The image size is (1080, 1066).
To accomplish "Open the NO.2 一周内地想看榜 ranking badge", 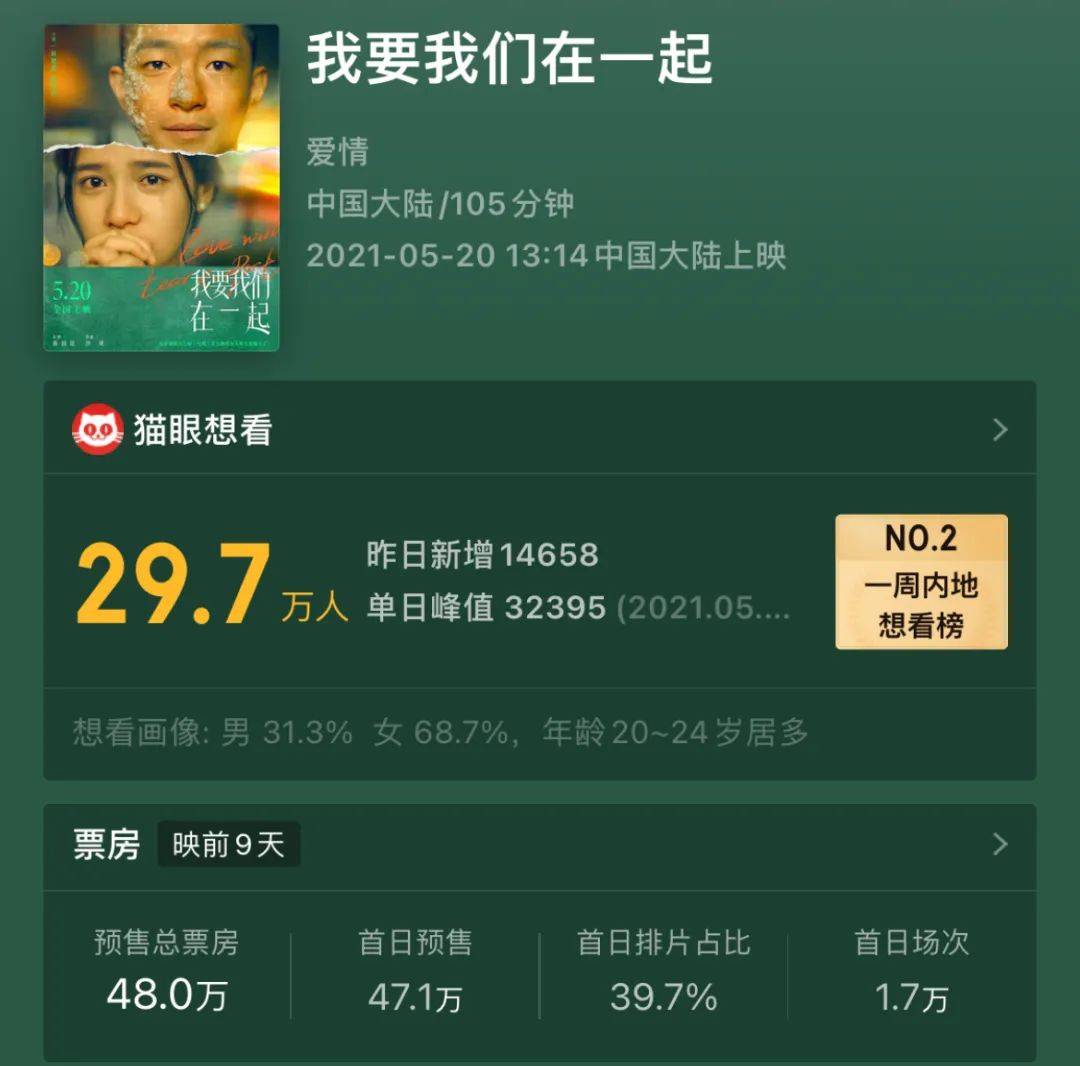I will [x=921, y=582].
